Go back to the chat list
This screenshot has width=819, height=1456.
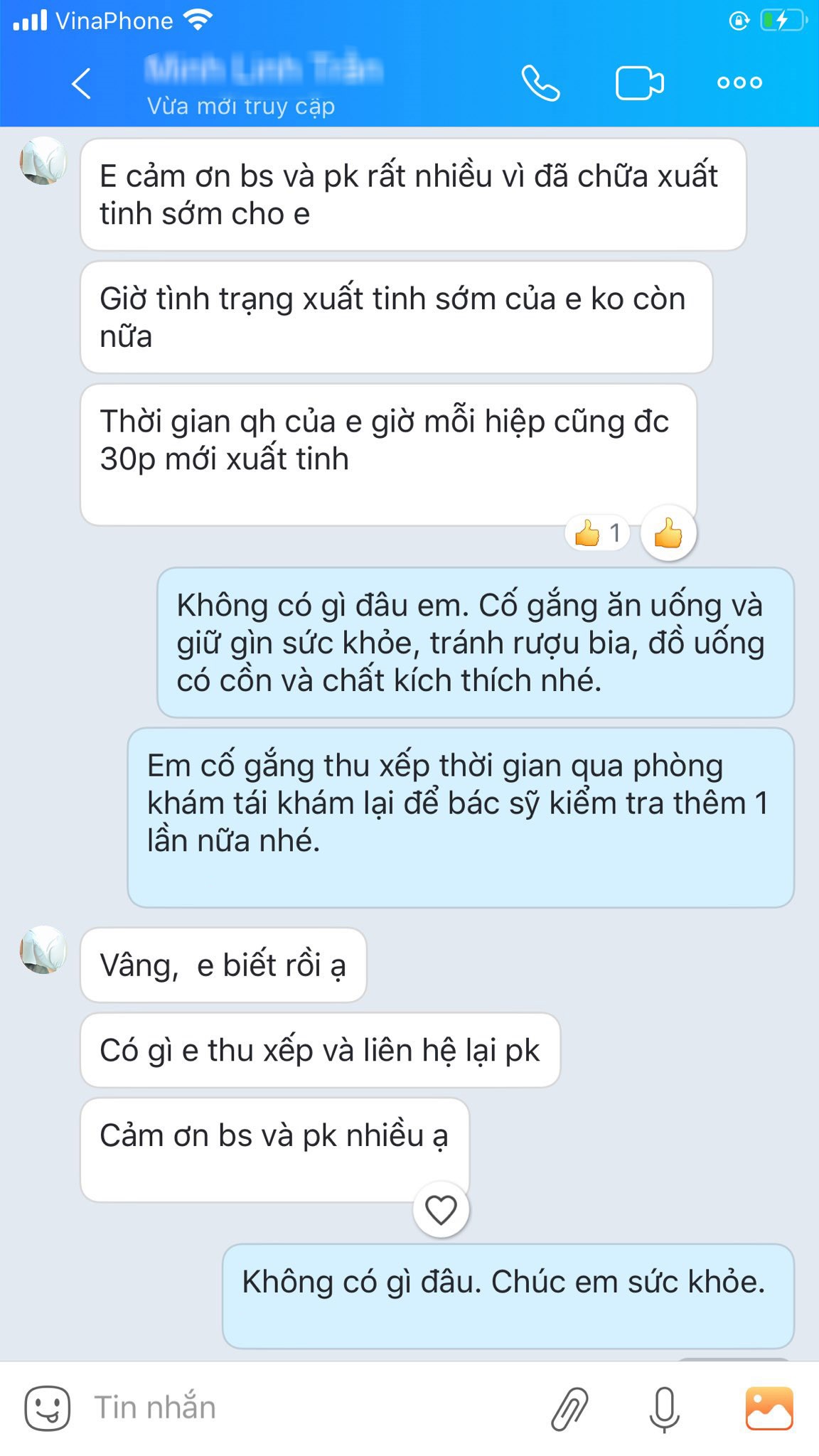[x=82, y=83]
